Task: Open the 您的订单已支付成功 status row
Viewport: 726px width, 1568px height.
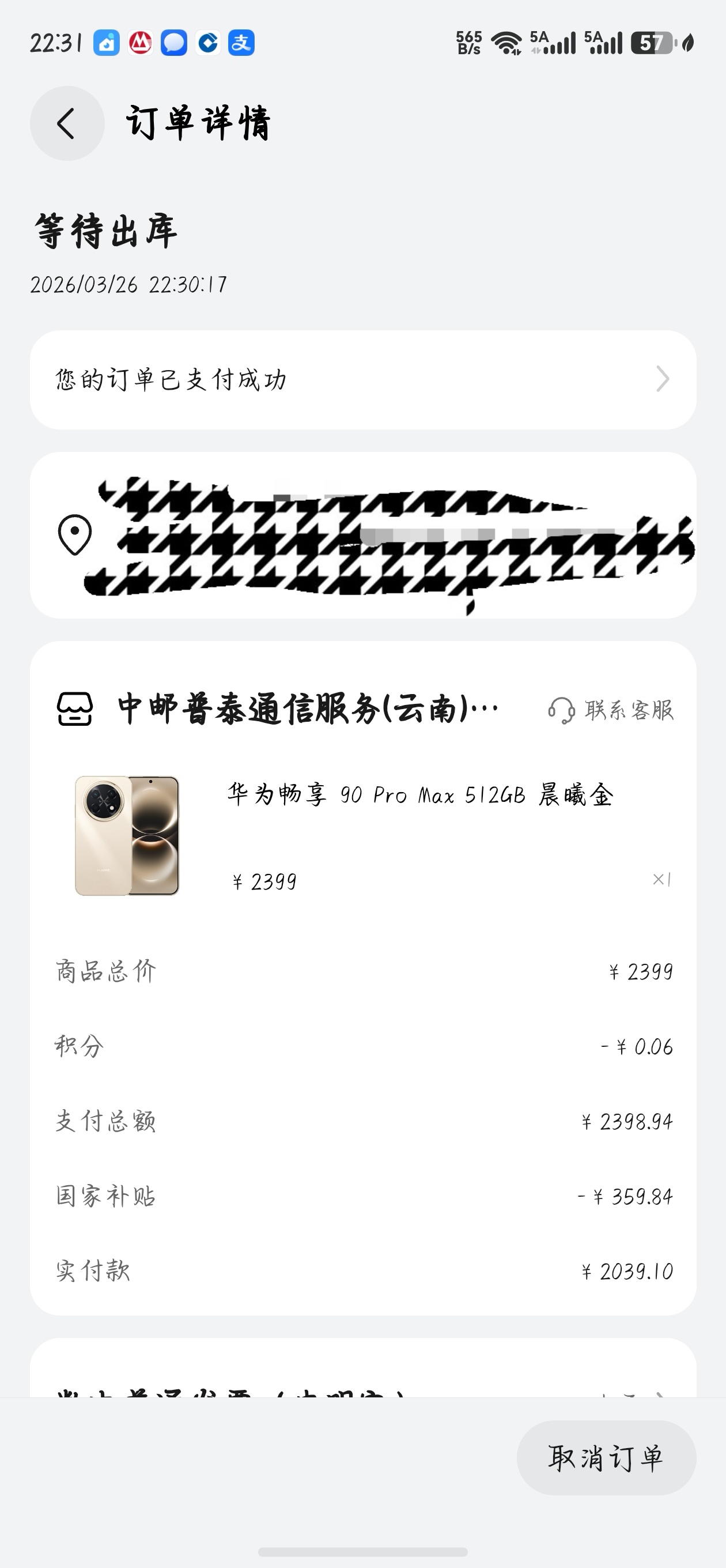Action: pos(362,380)
